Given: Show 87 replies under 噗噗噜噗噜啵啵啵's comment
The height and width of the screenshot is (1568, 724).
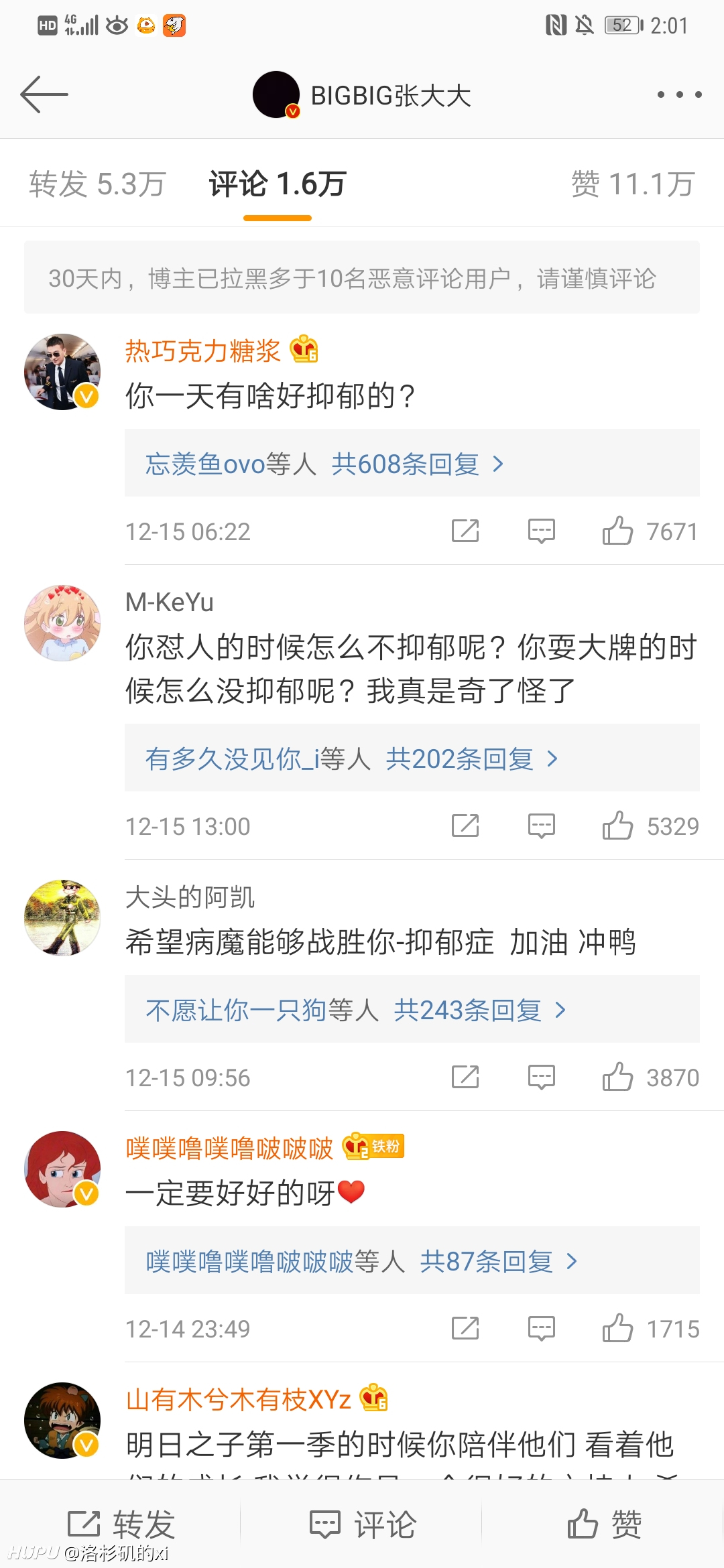Looking at the screenshot, I should (412, 1260).
